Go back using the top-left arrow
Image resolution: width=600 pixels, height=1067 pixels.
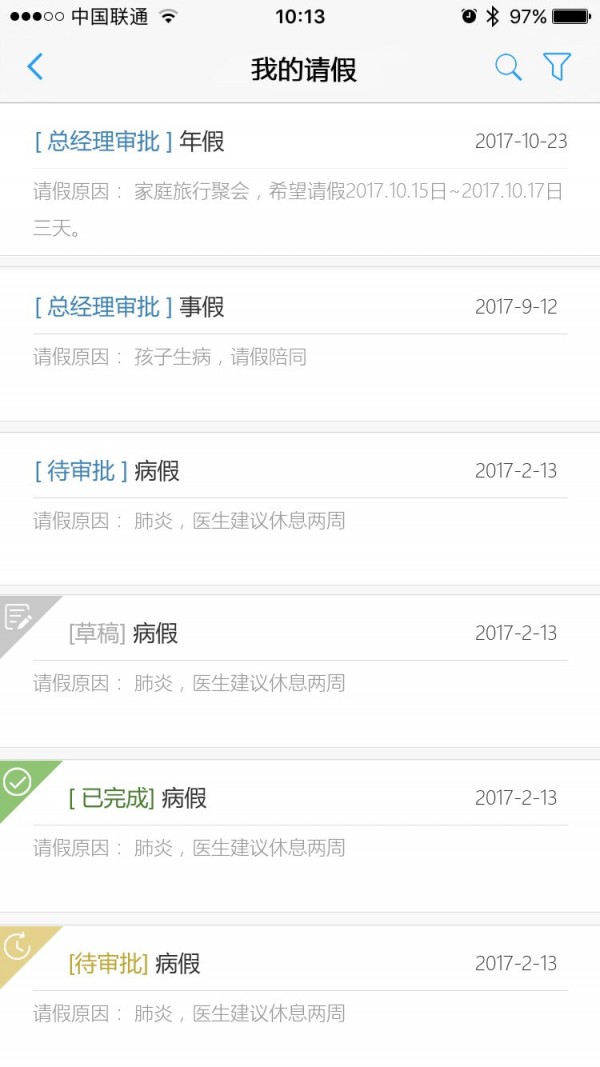(35, 67)
